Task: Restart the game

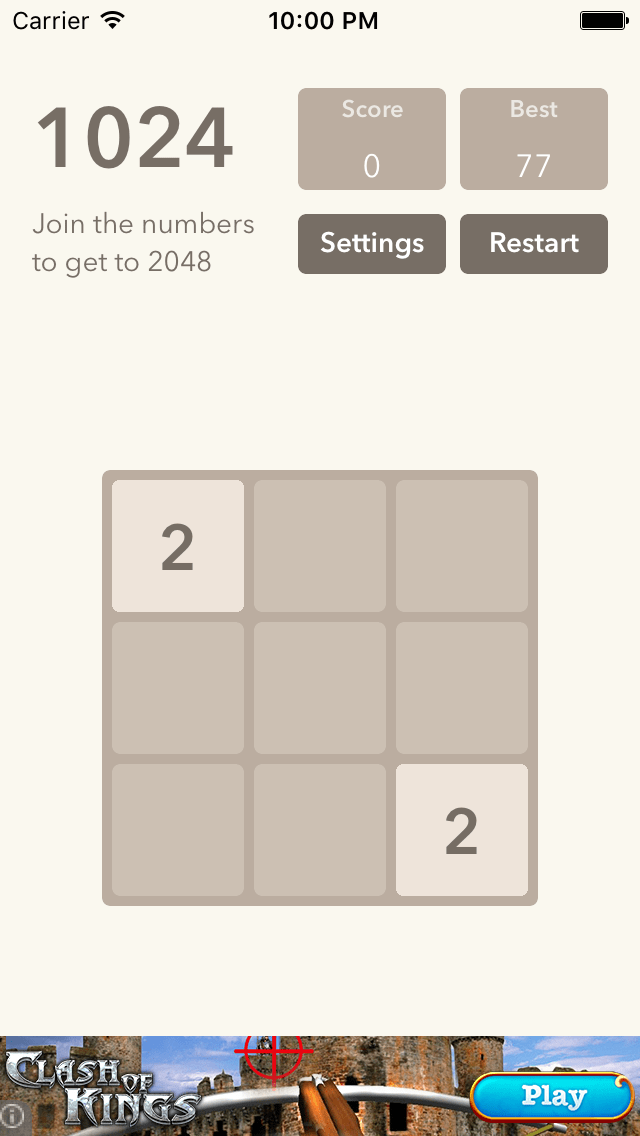Action: click(534, 244)
